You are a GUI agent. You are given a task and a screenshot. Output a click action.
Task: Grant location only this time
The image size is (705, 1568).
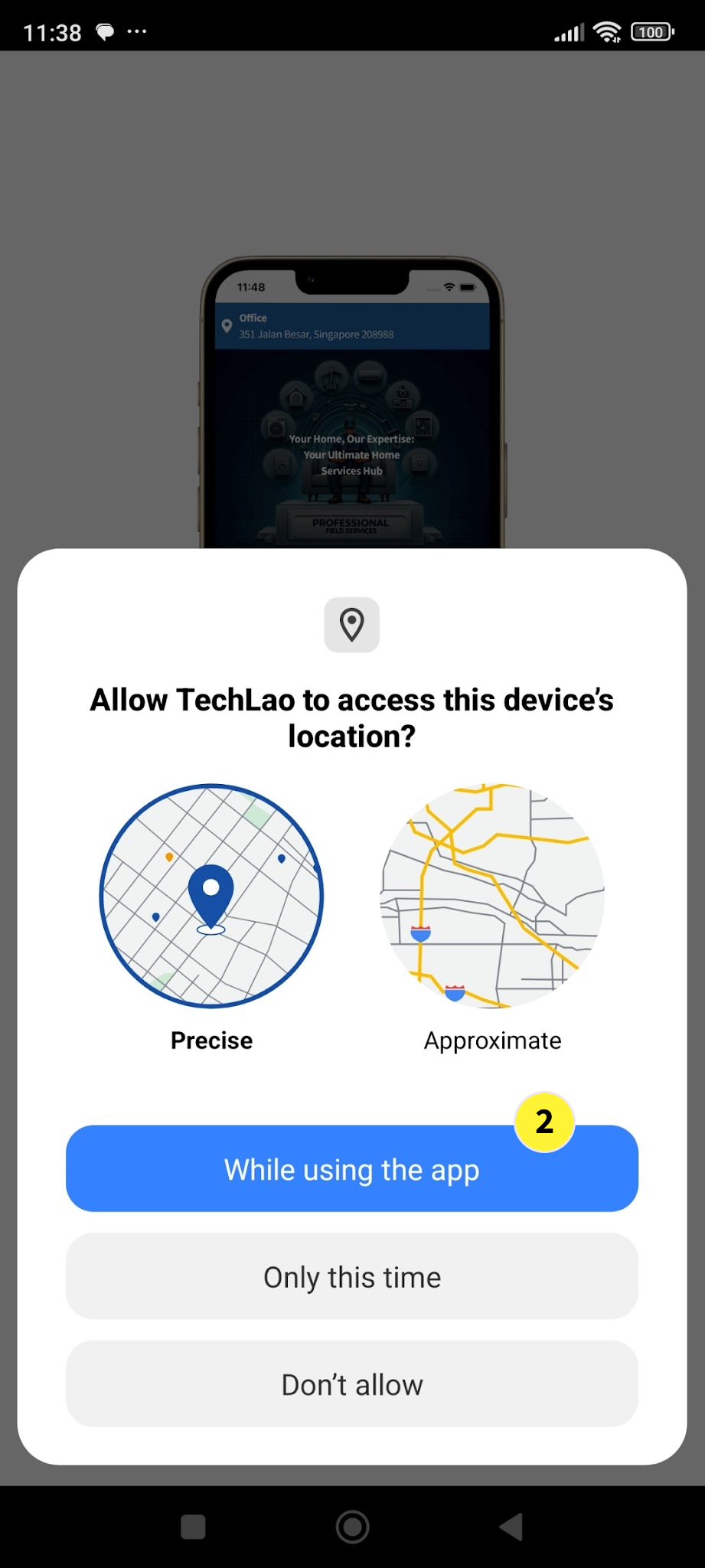coord(351,1276)
